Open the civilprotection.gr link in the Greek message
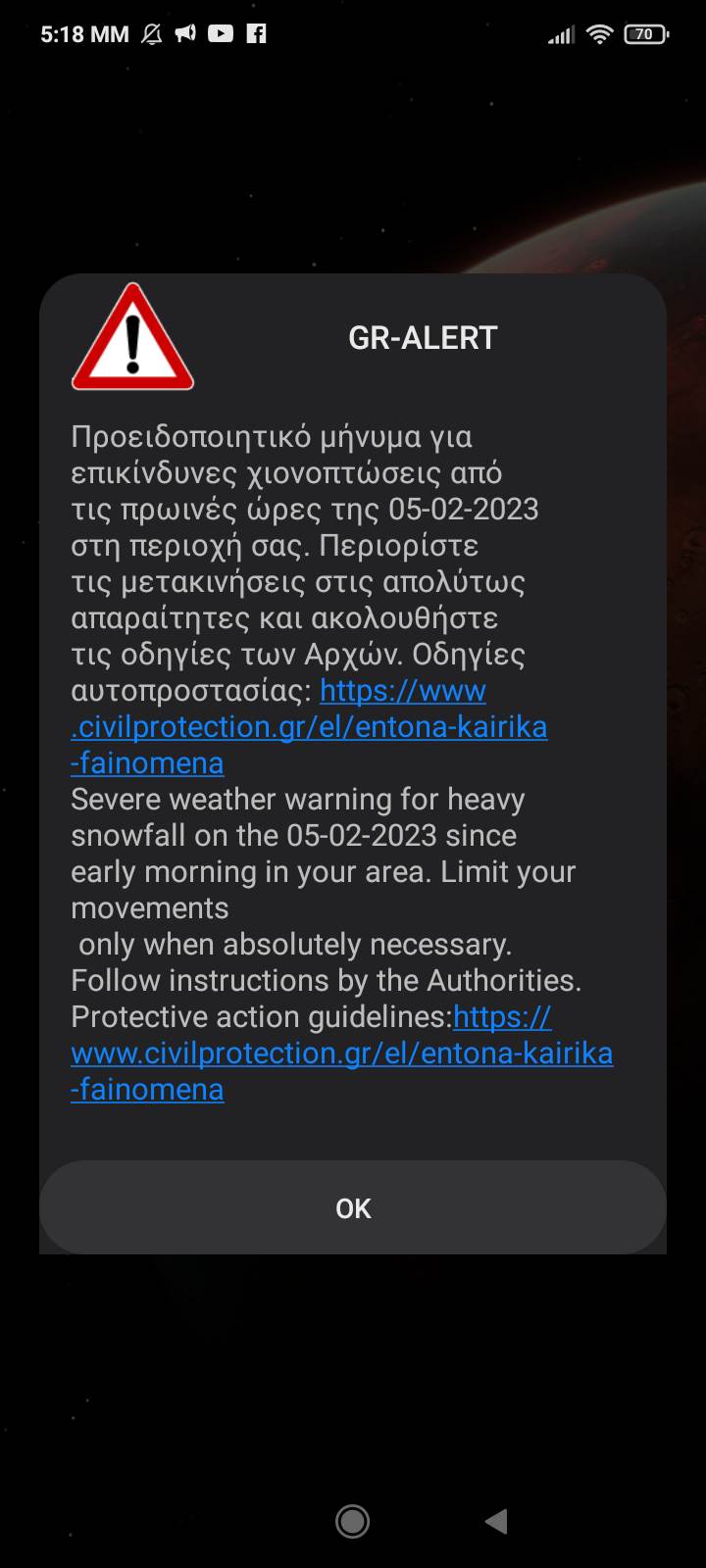 309,727
